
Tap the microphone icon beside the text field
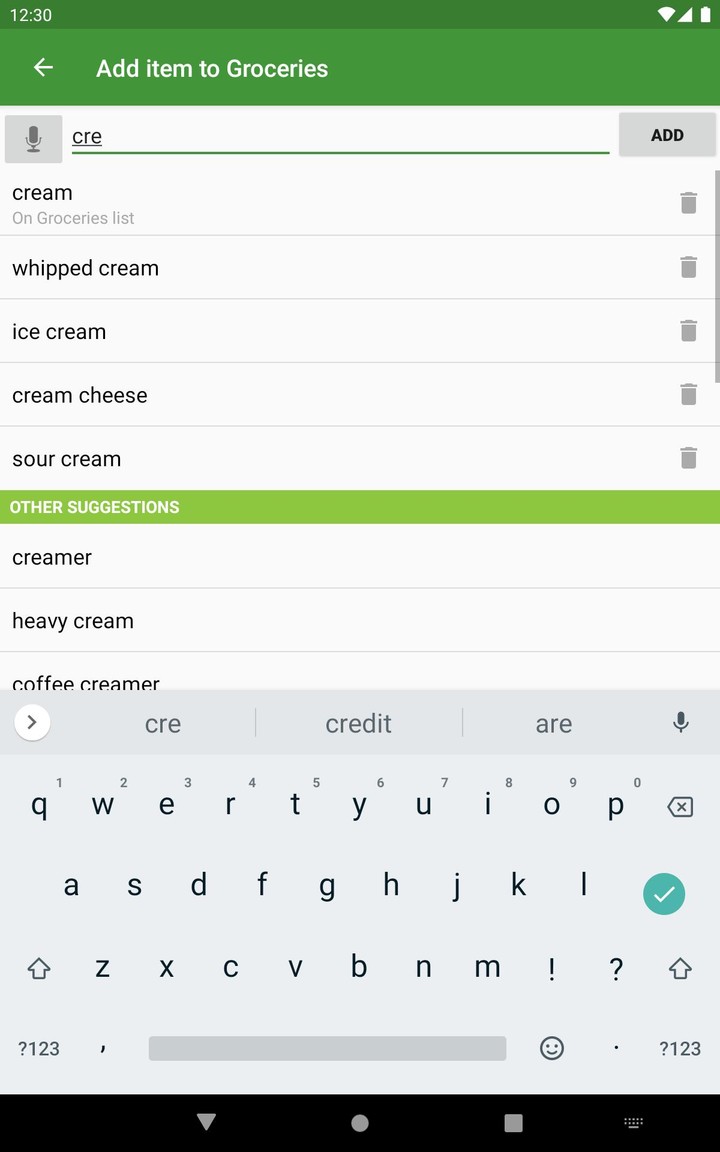(x=32, y=134)
